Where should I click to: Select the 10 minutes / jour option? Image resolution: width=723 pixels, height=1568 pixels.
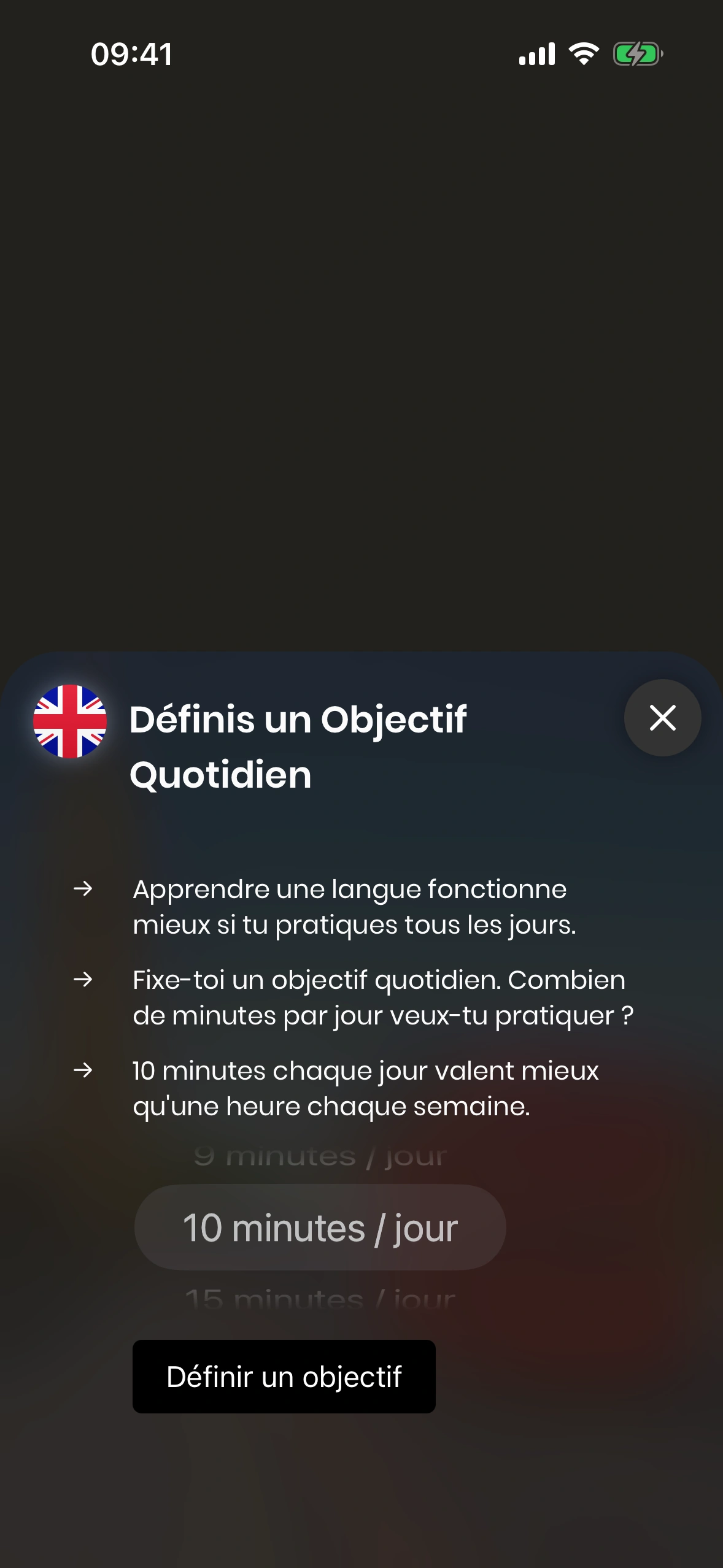(x=320, y=1228)
